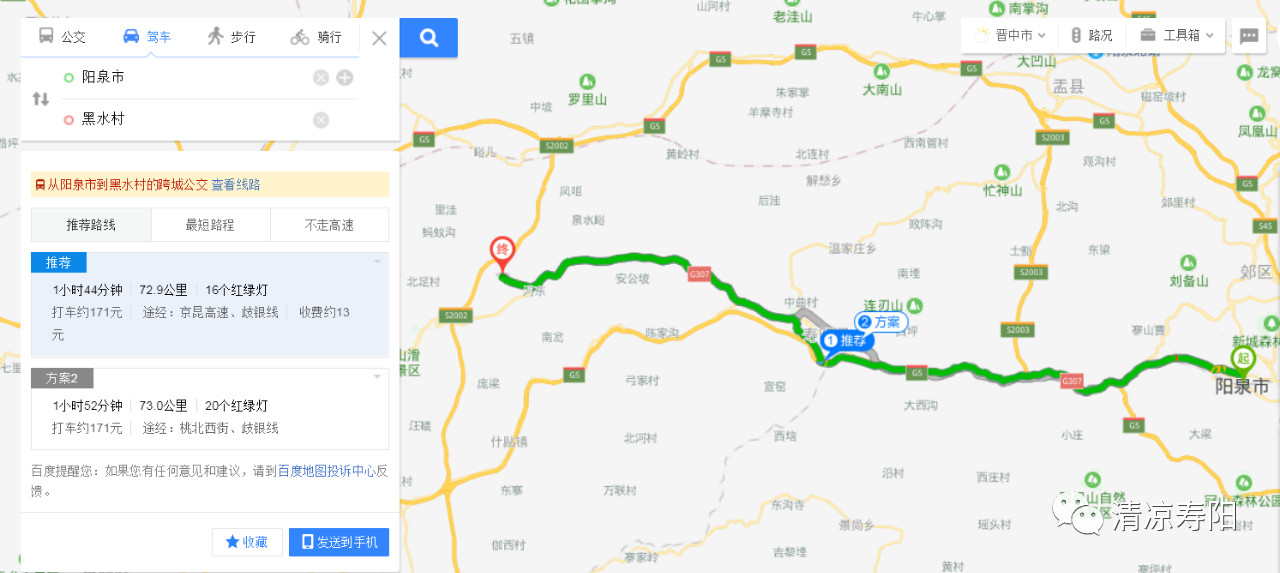Clear the 黑水村 destination field
Viewport: 1280px width, 573px height.
click(321, 120)
